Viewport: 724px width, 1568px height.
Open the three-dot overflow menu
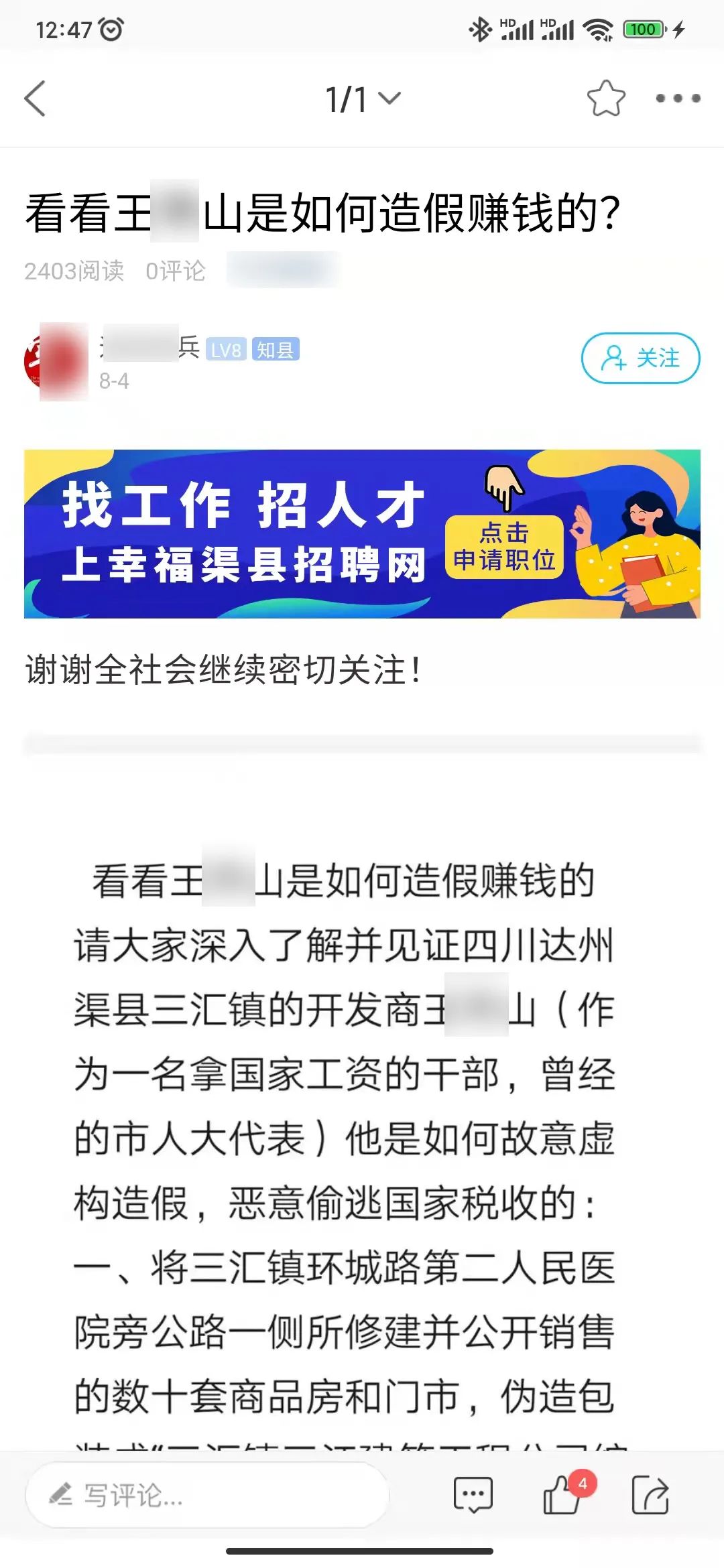coord(678,99)
